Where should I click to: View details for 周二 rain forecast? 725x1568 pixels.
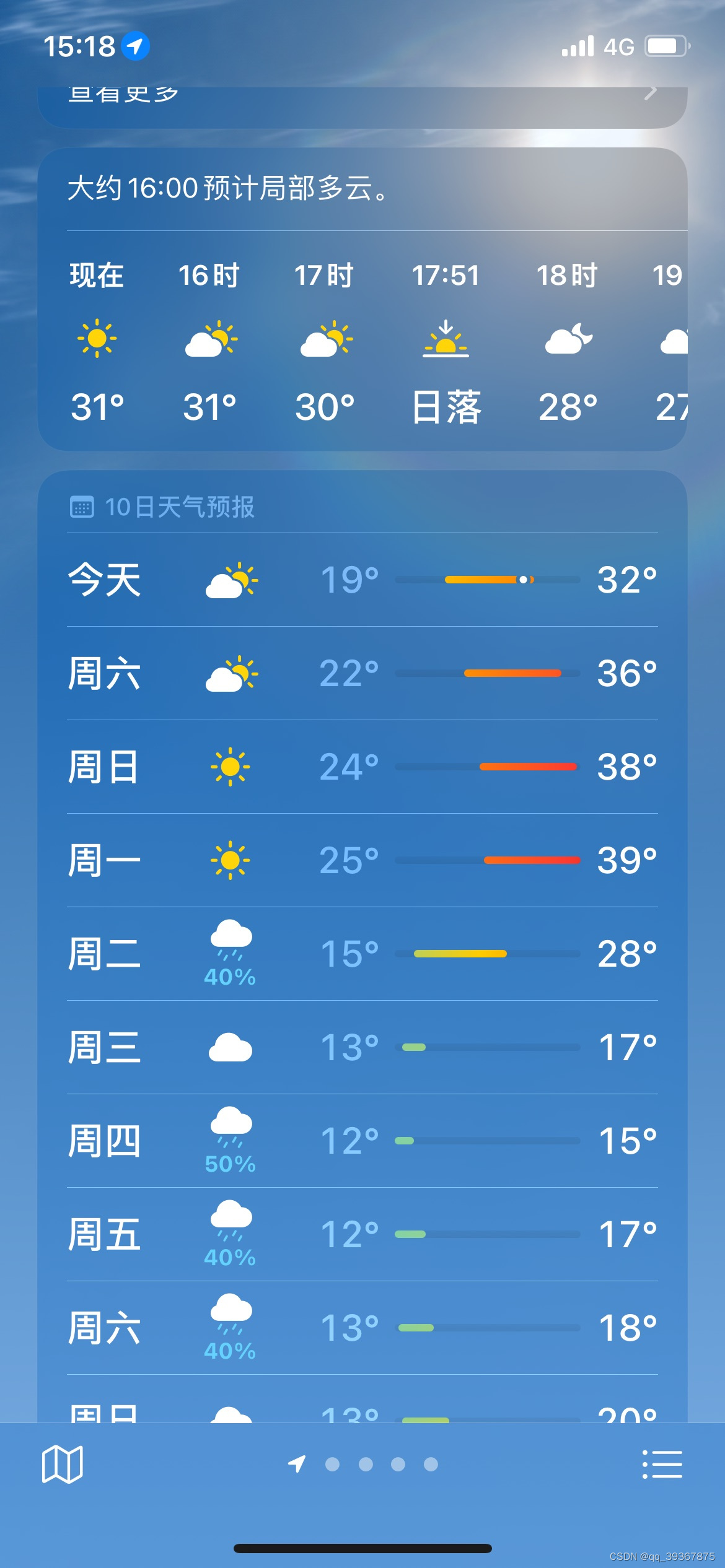tap(362, 954)
